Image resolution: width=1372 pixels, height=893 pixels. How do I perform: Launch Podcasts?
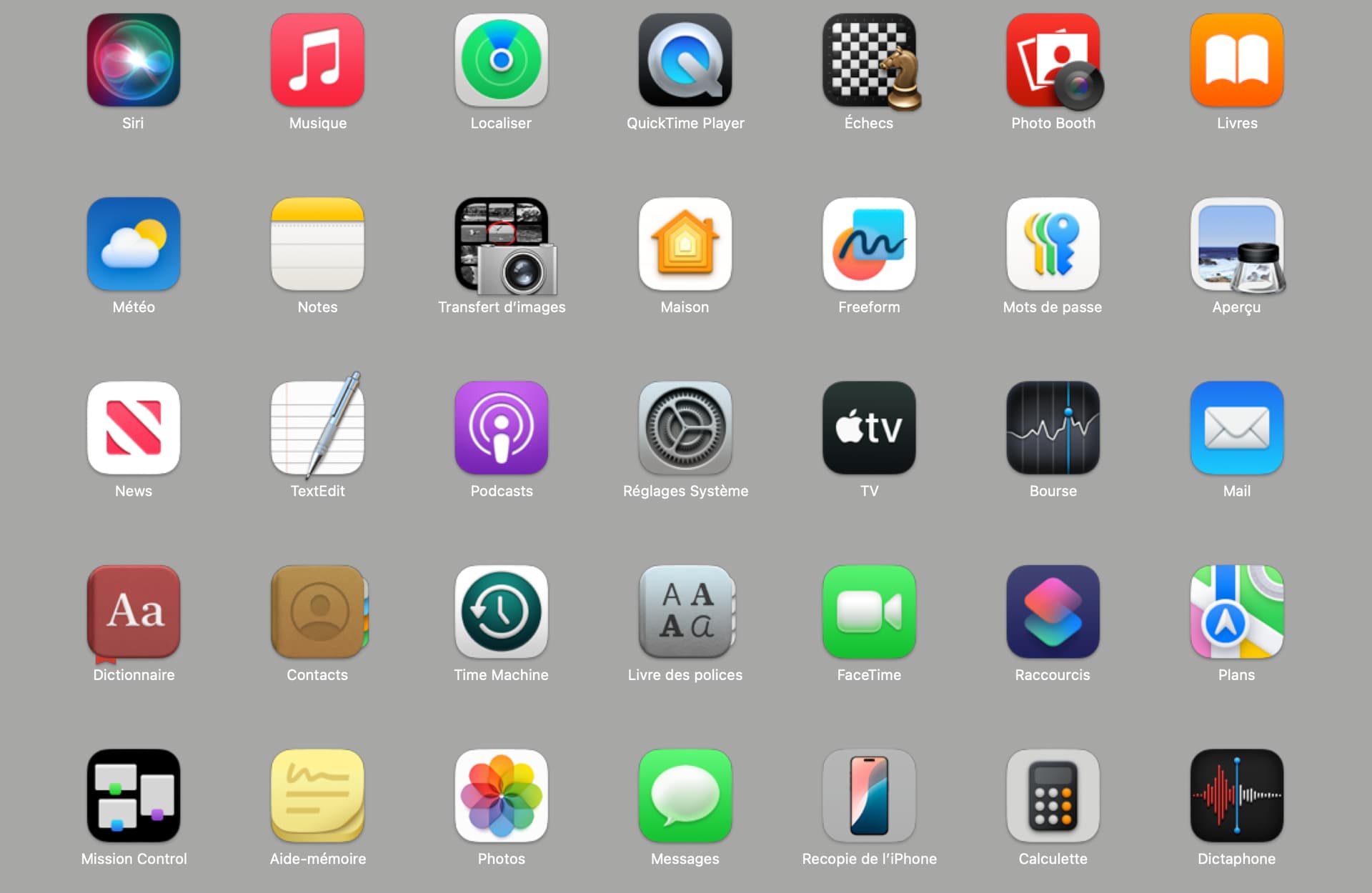(501, 428)
